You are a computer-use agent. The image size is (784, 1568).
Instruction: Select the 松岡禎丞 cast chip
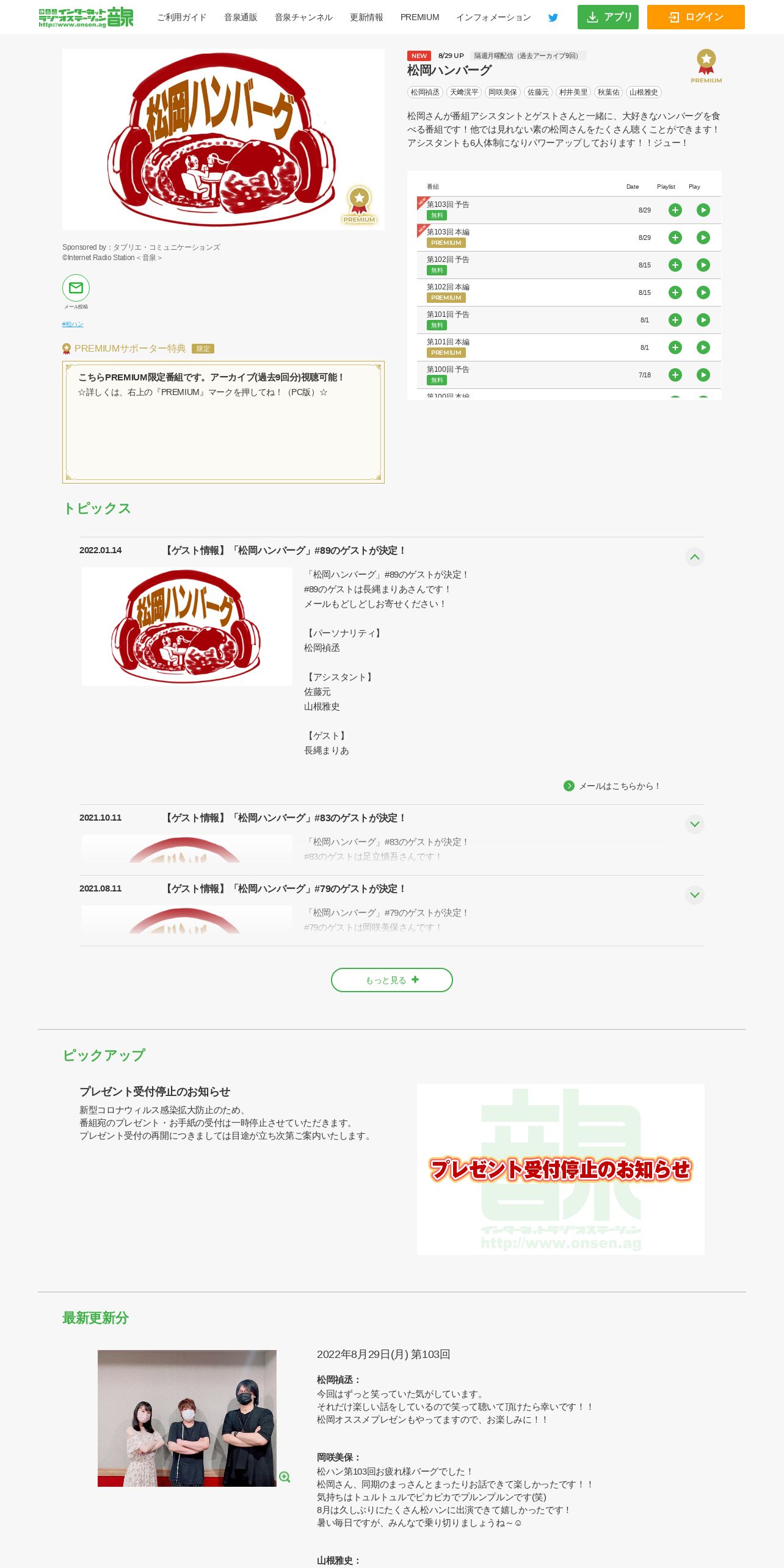point(425,92)
